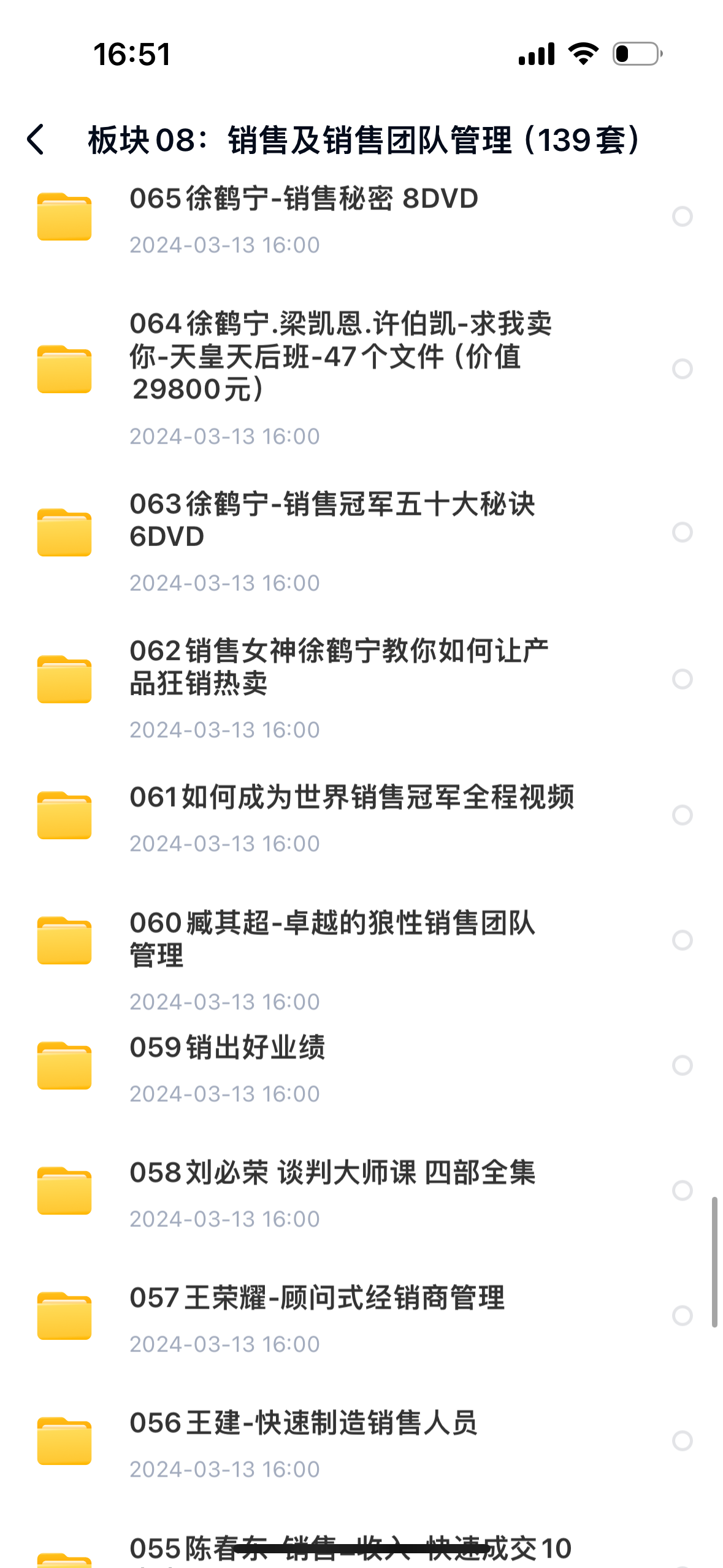
Task: Select the circle for 064 求我卖你
Action: coord(682,369)
